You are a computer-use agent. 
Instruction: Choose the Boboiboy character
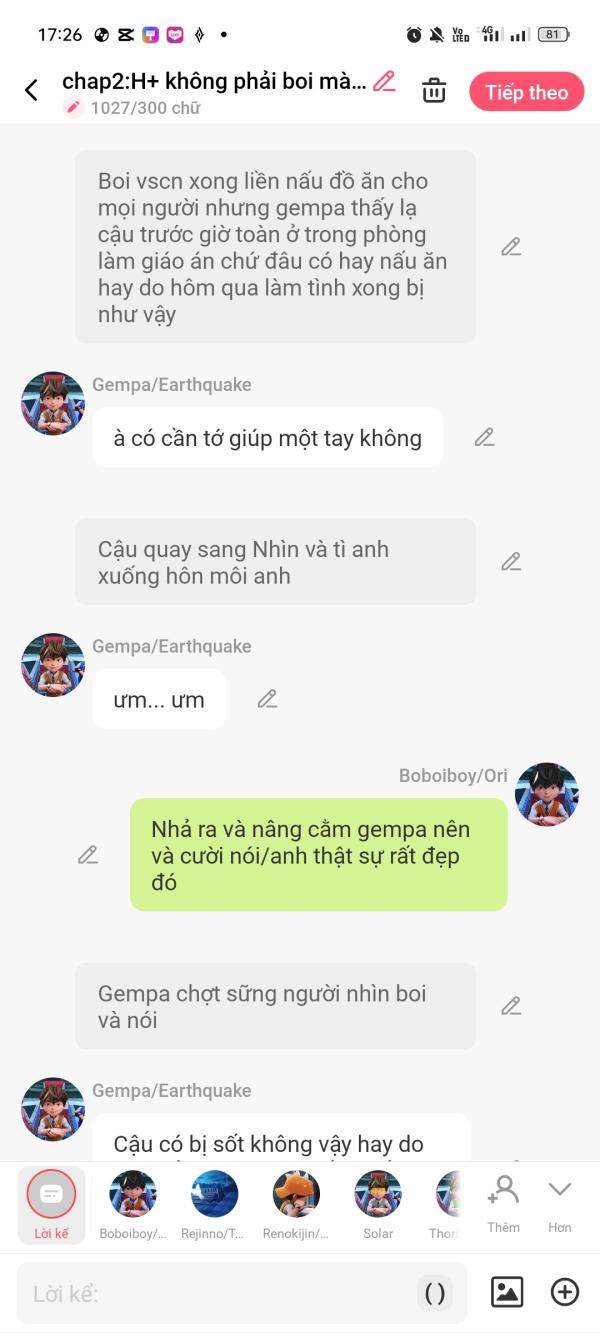pyautogui.click(x=133, y=1205)
